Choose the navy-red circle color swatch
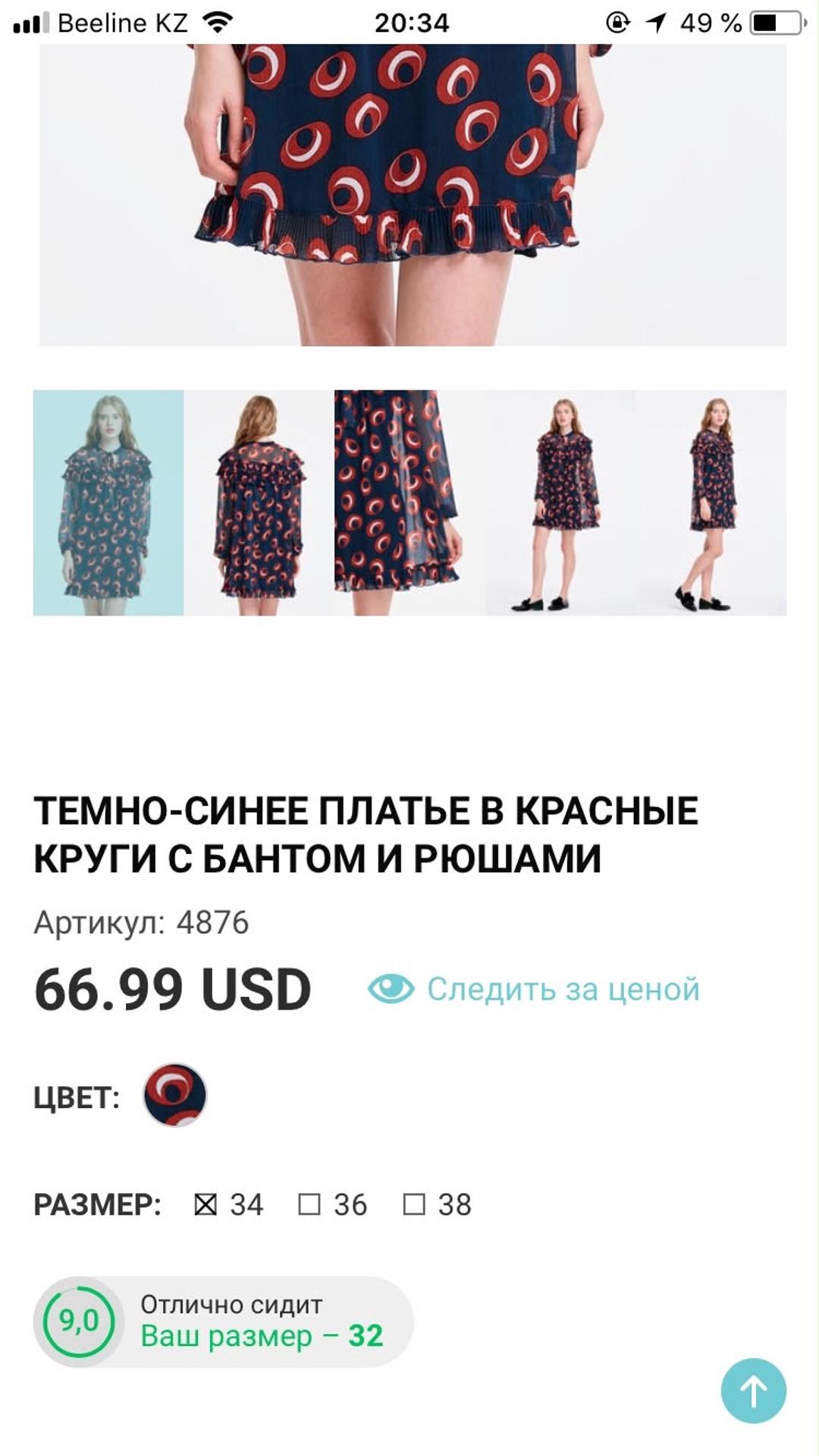 175,1095
